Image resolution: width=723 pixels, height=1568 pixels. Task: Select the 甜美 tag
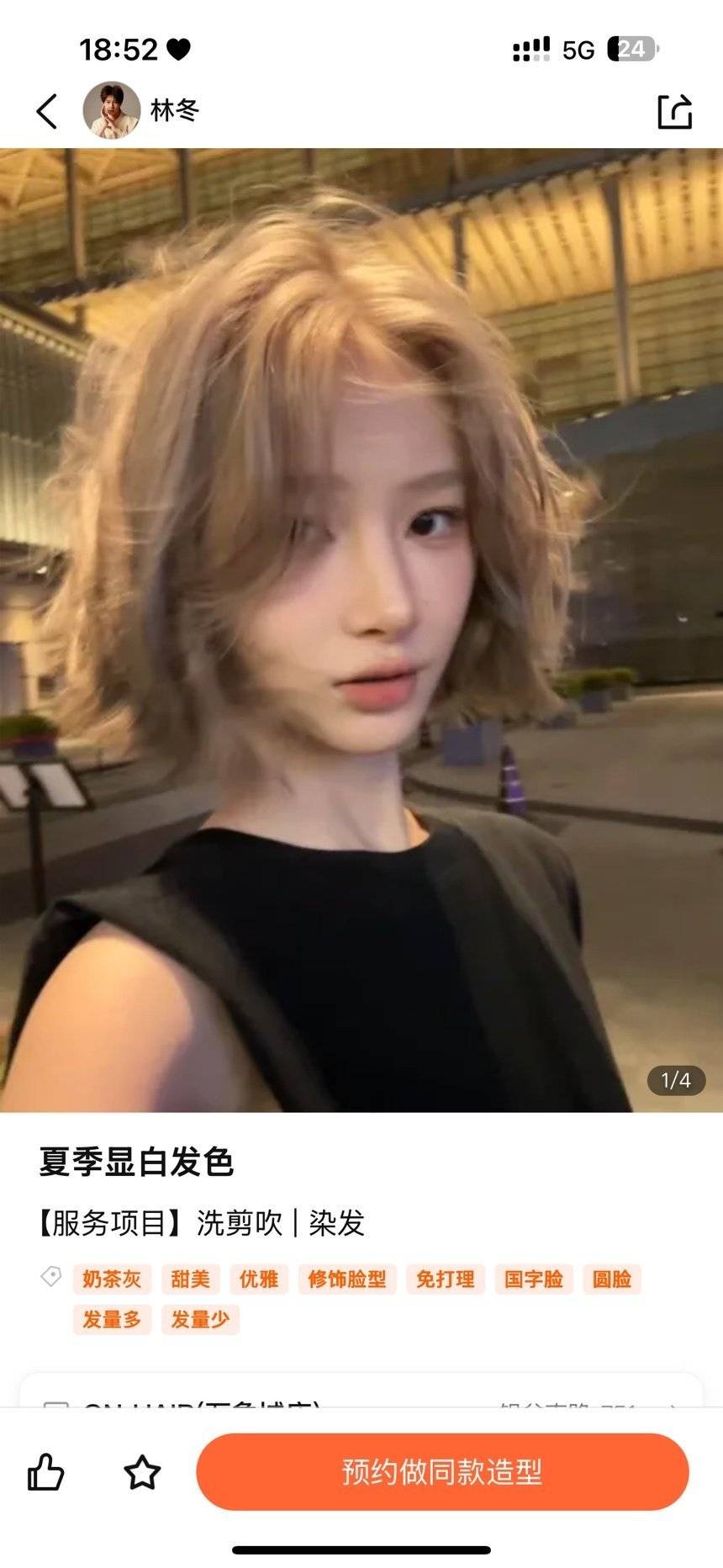click(190, 1279)
